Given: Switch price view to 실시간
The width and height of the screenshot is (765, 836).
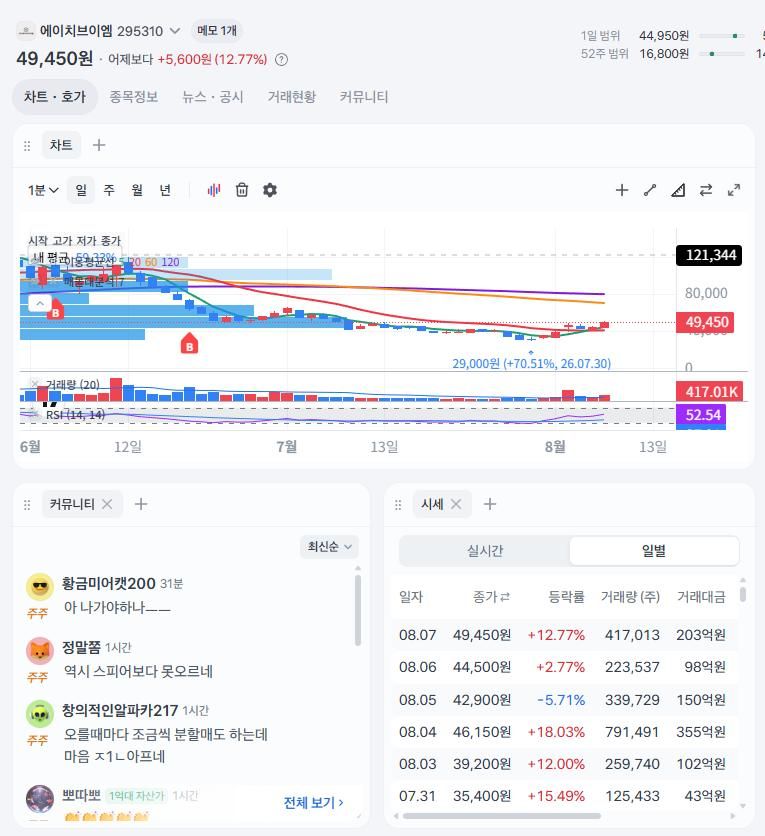Looking at the screenshot, I should click(x=485, y=551).
